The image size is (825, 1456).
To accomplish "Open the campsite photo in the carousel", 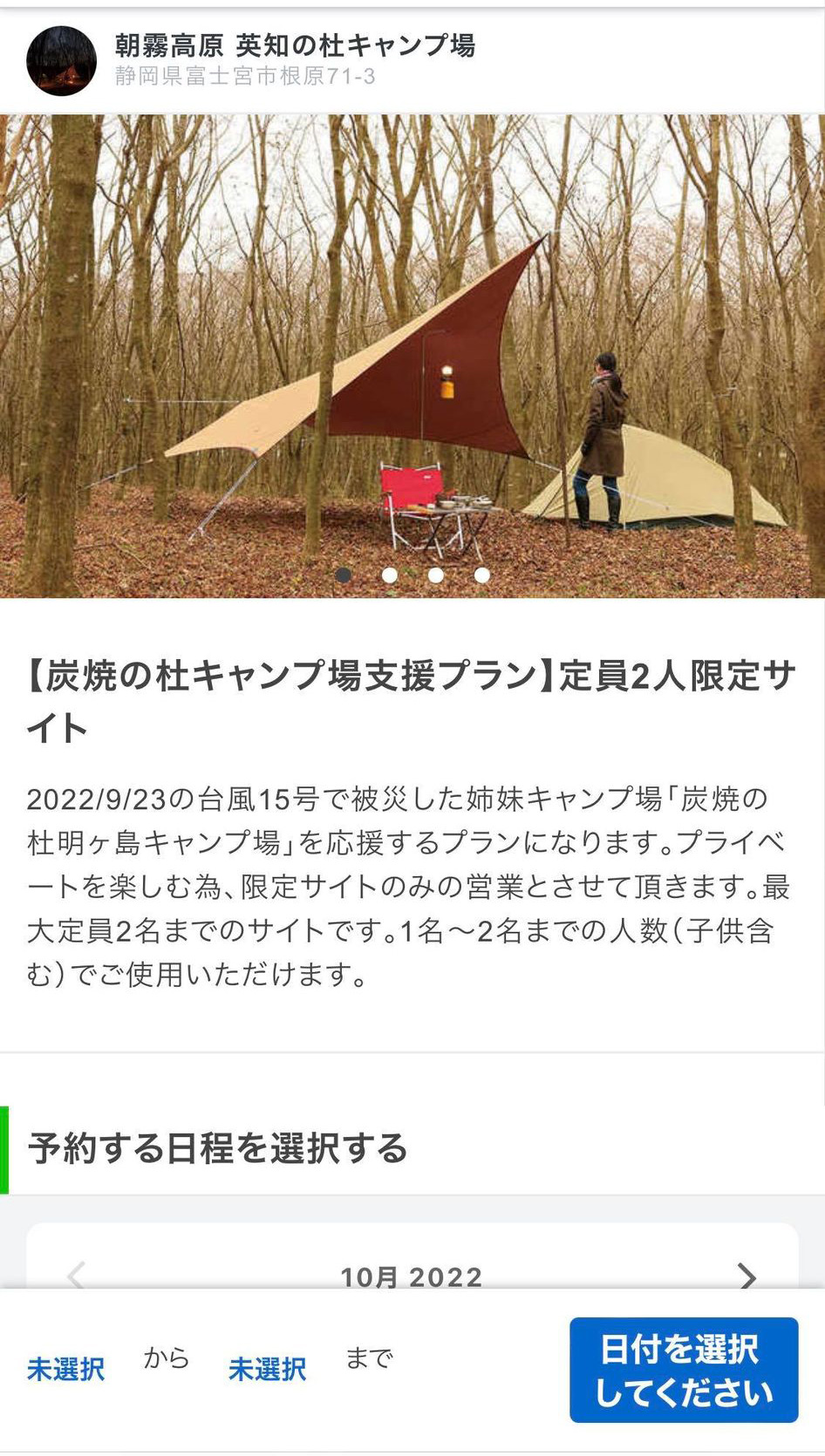I will coord(412,349).
